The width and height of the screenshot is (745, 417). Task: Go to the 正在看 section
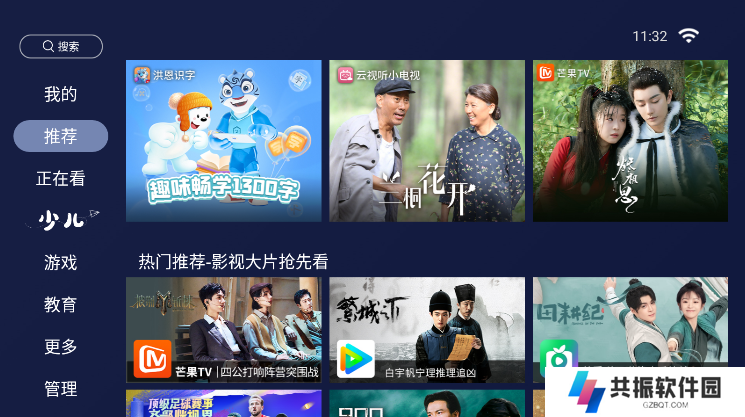(61, 179)
